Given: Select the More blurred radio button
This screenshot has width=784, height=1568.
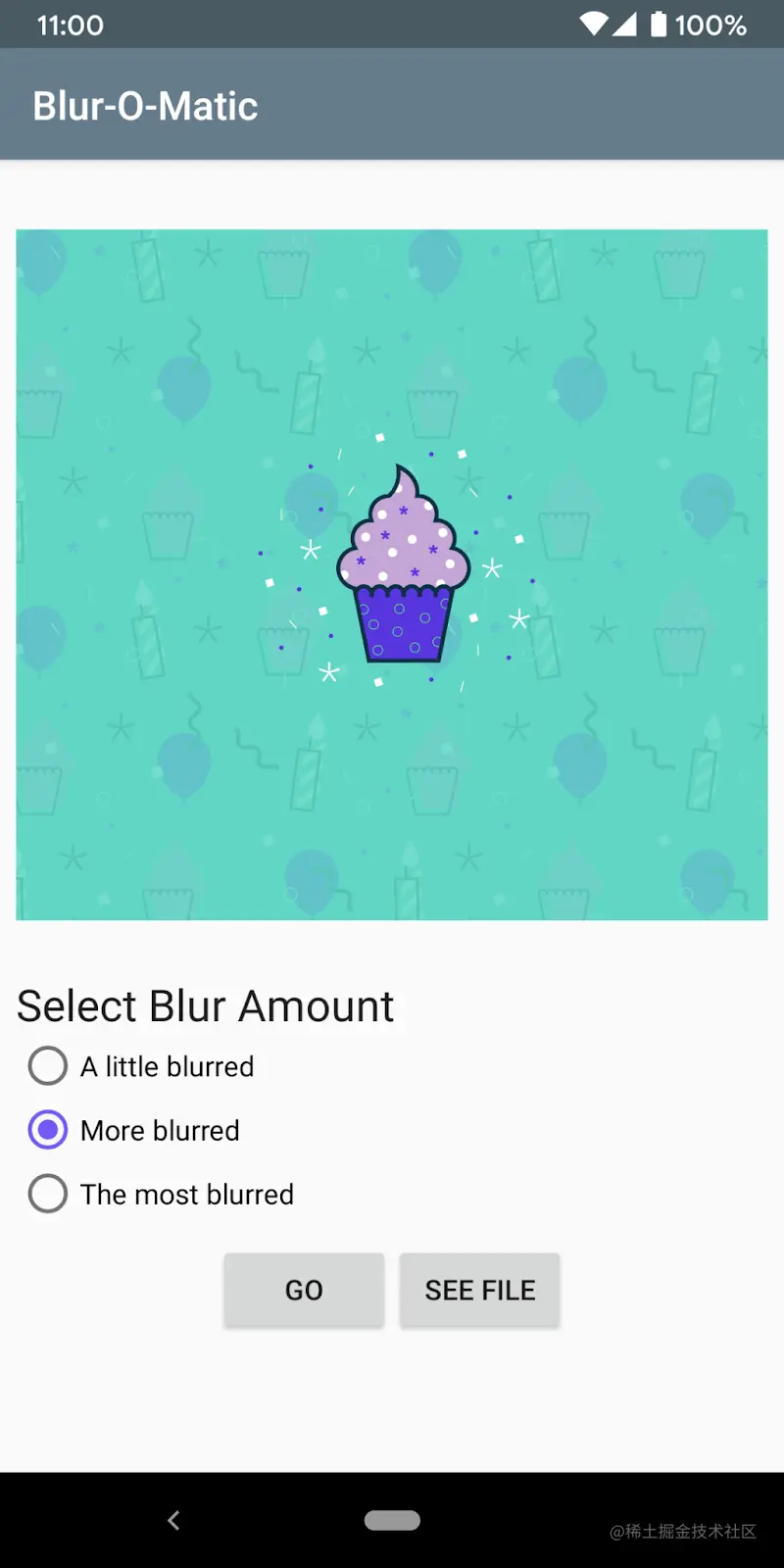Looking at the screenshot, I should click(x=47, y=1130).
